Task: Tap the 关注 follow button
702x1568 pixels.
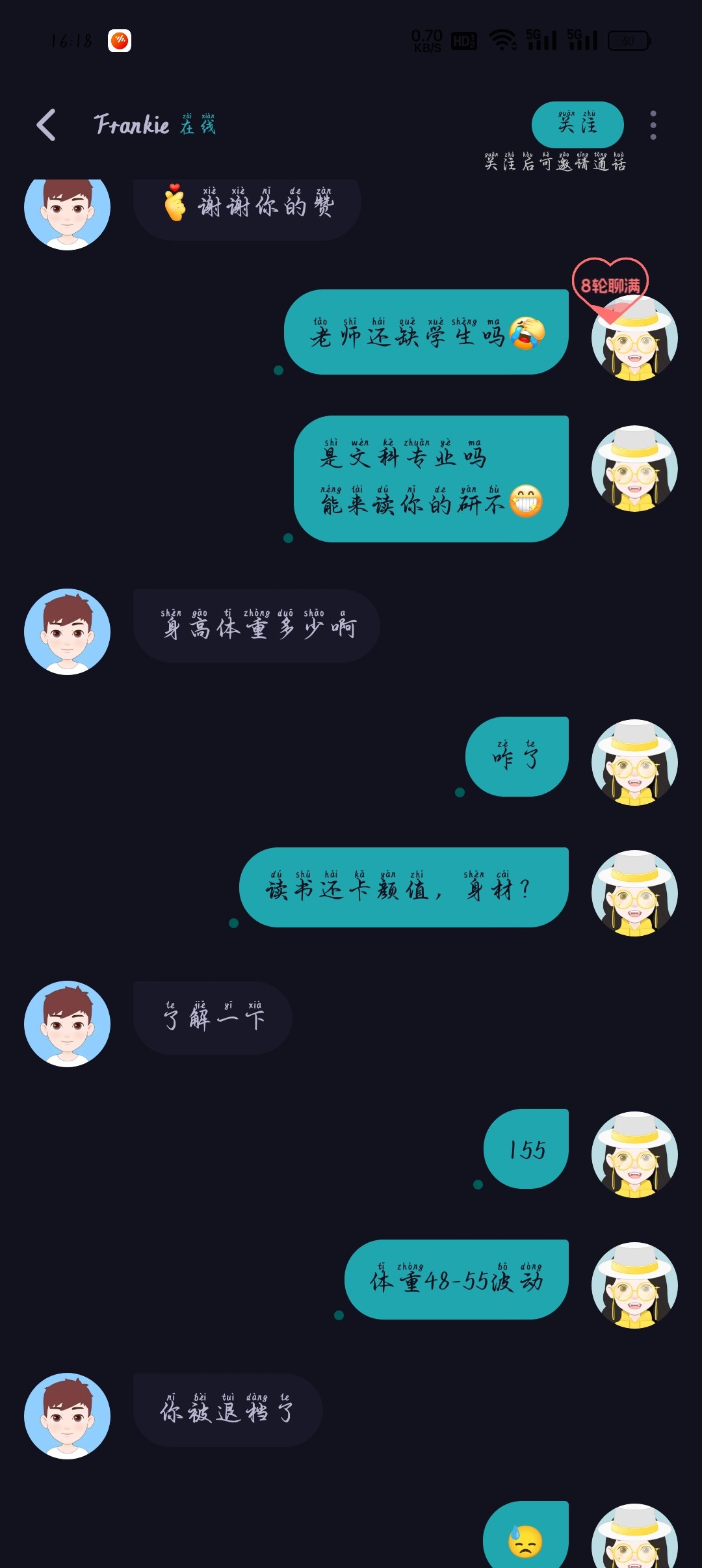Action: tap(577, 124)
